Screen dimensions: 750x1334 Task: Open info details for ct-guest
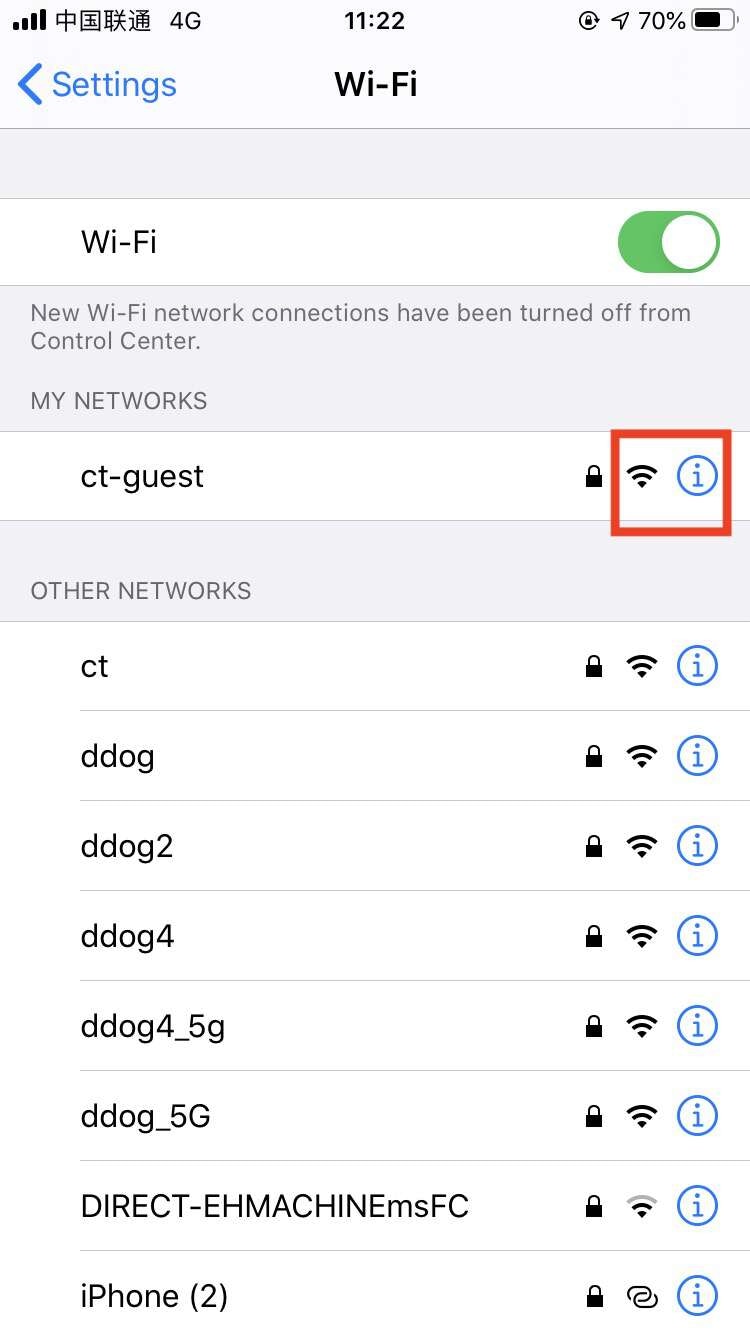697,477
